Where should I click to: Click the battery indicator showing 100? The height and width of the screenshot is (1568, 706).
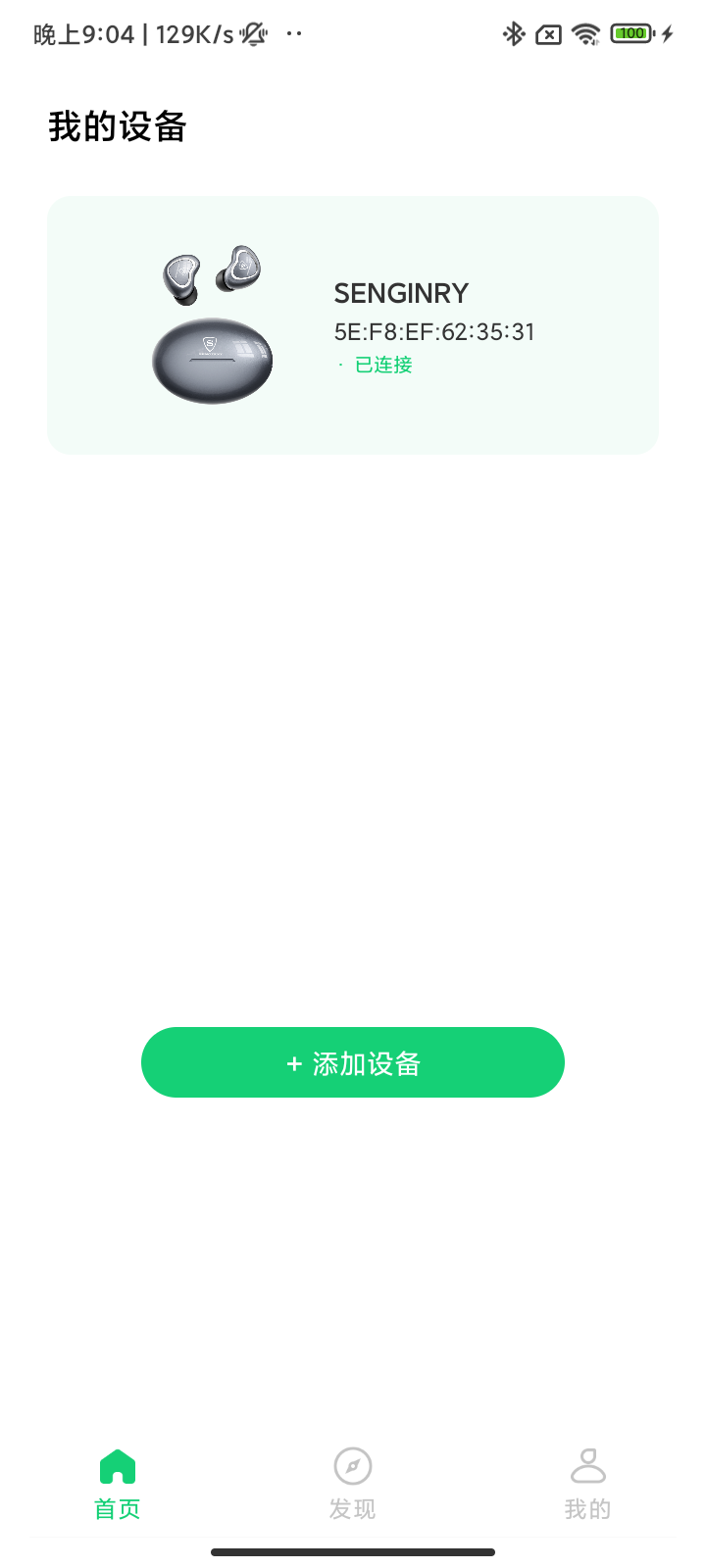[631, 33]
